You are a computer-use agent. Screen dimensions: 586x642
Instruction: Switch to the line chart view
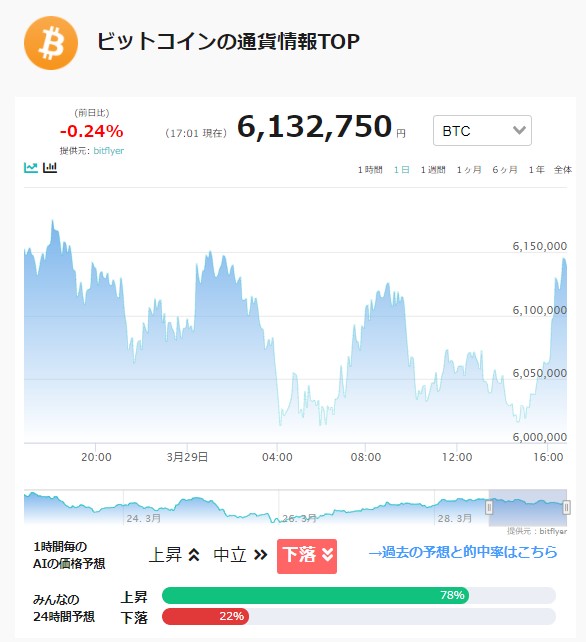[31, 167]
